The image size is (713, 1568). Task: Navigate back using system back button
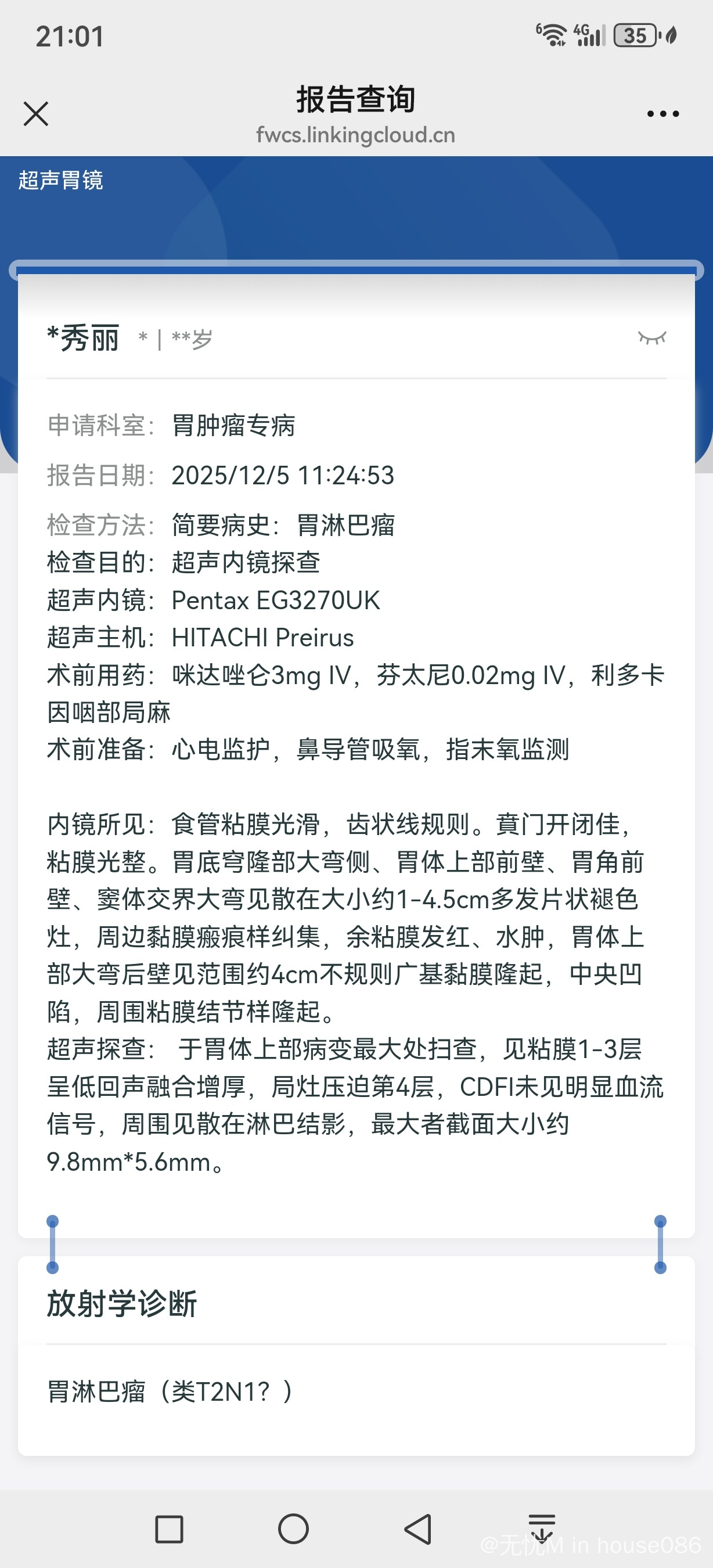[419, 1529]
